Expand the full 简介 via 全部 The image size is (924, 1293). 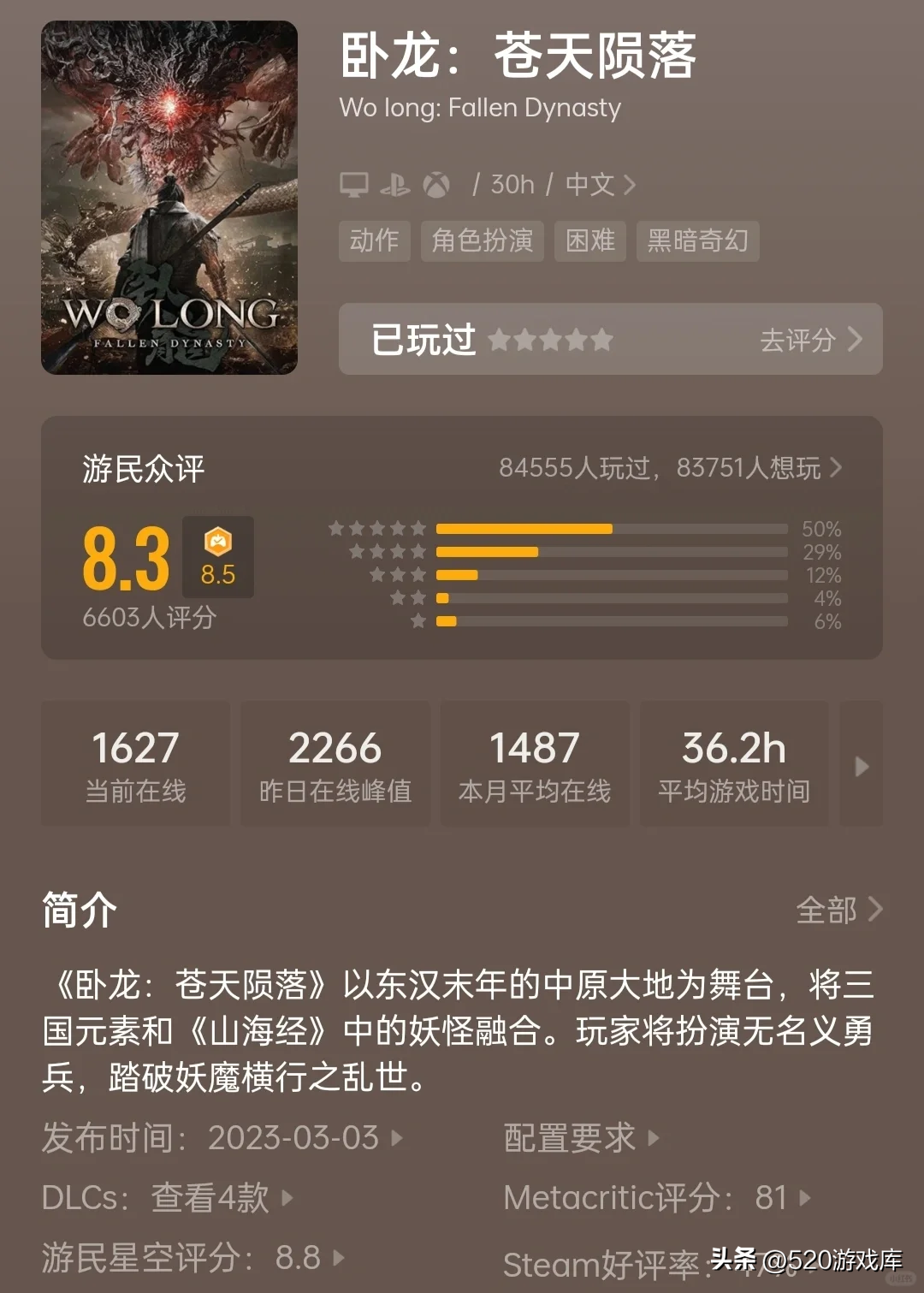(x=838, y=910)
